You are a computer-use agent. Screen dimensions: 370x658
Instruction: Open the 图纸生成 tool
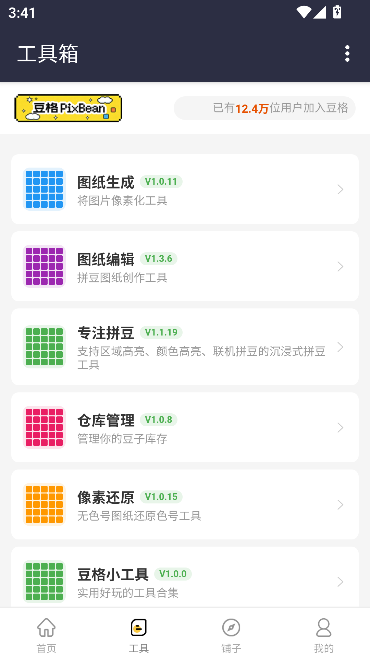click(x=185, y=189)
